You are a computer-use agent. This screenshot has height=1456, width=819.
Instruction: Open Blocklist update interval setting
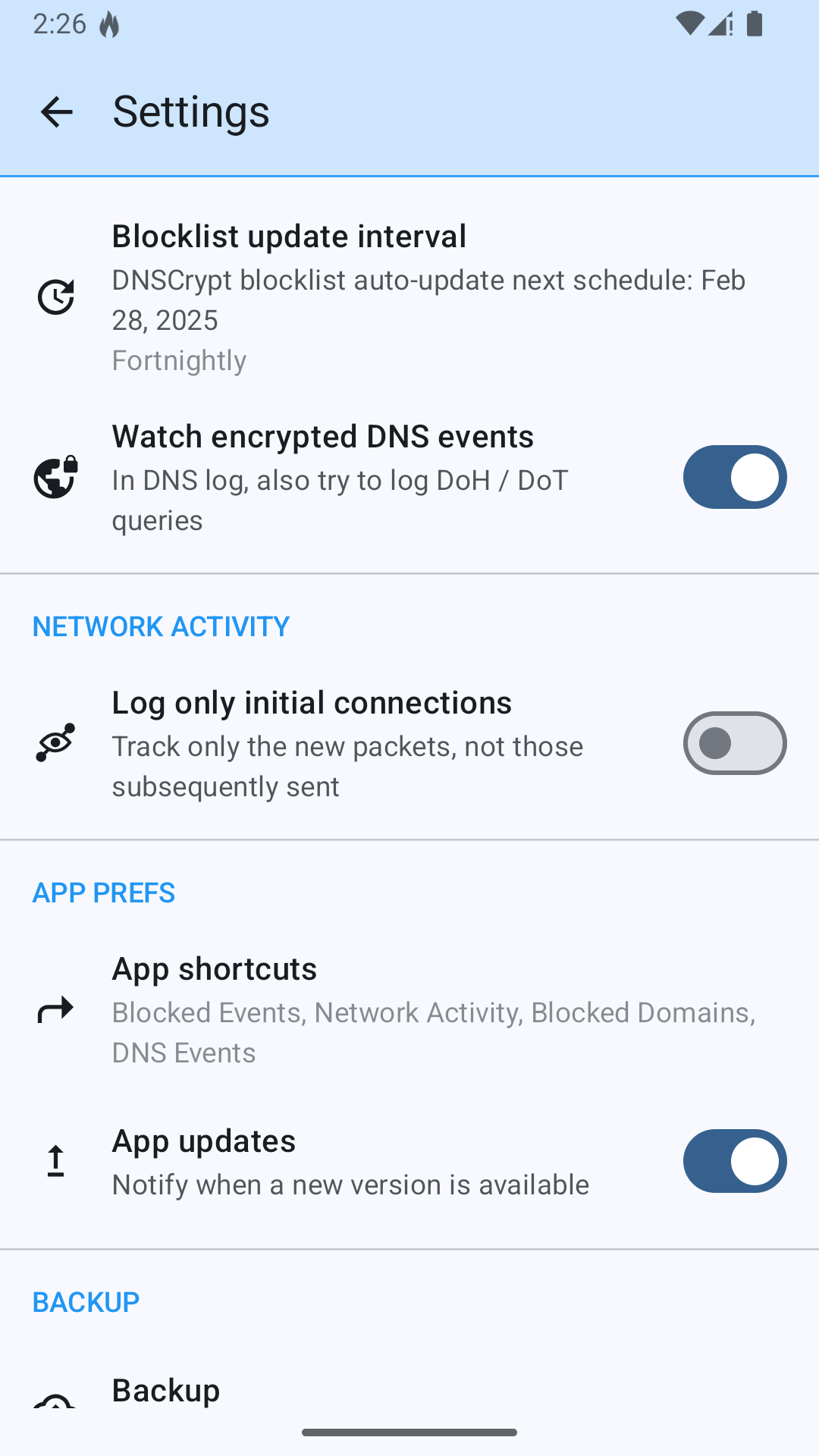(409, 297)
